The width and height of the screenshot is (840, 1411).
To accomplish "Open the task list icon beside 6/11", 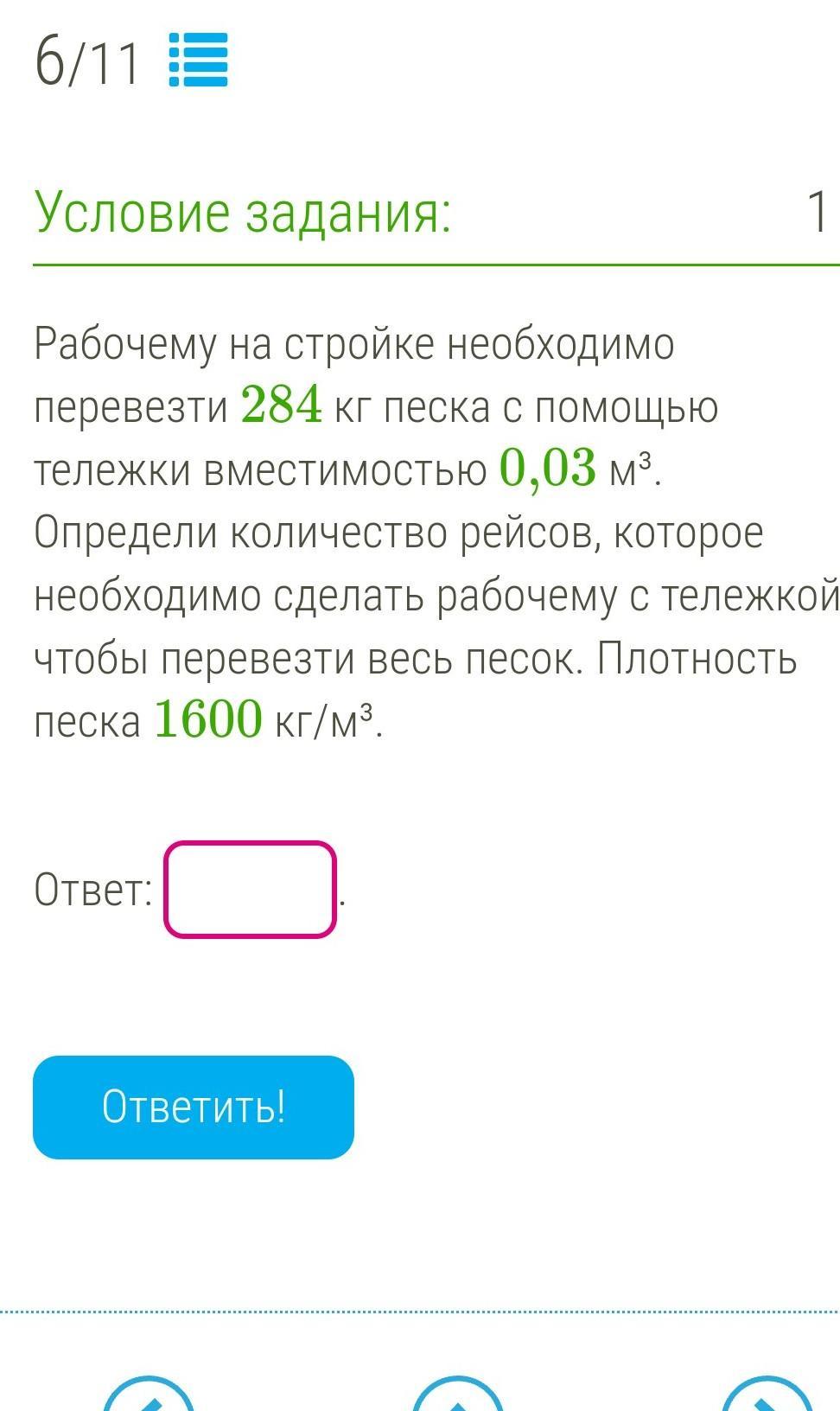I will click(198, 60).
